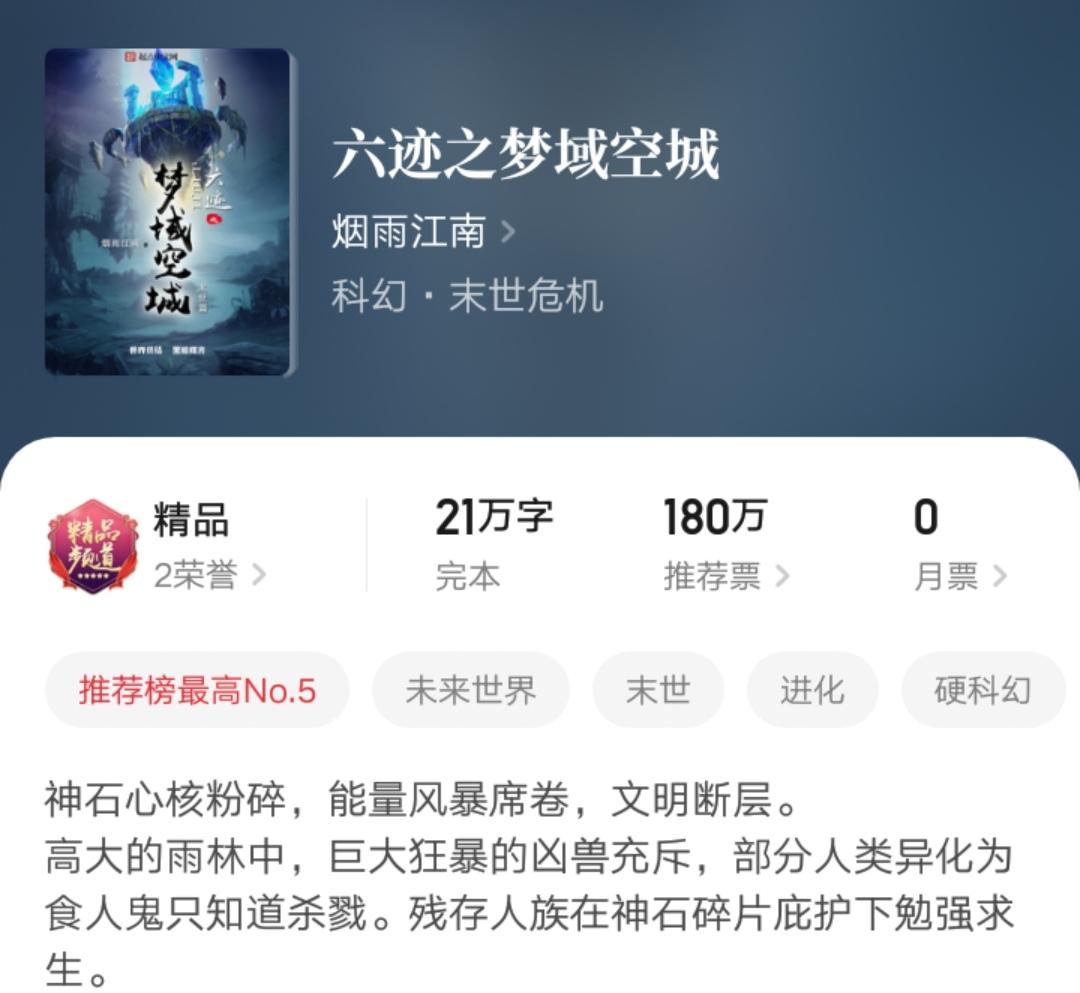
Task: Tap the 推荐榜最高No.5 chip
Action: point(197,690)
